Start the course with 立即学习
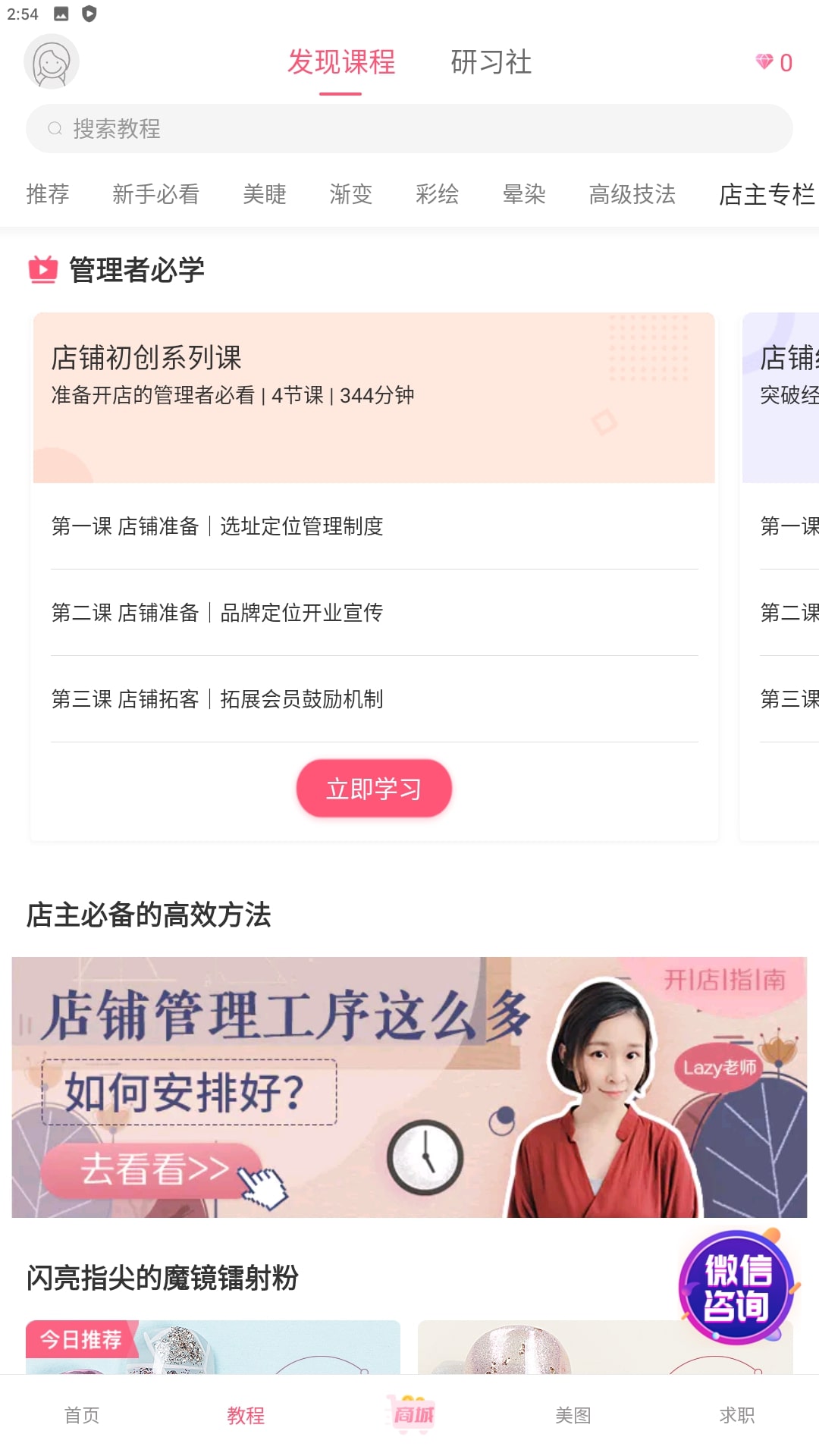819x1456 pixels. click(x=374, y=789)
